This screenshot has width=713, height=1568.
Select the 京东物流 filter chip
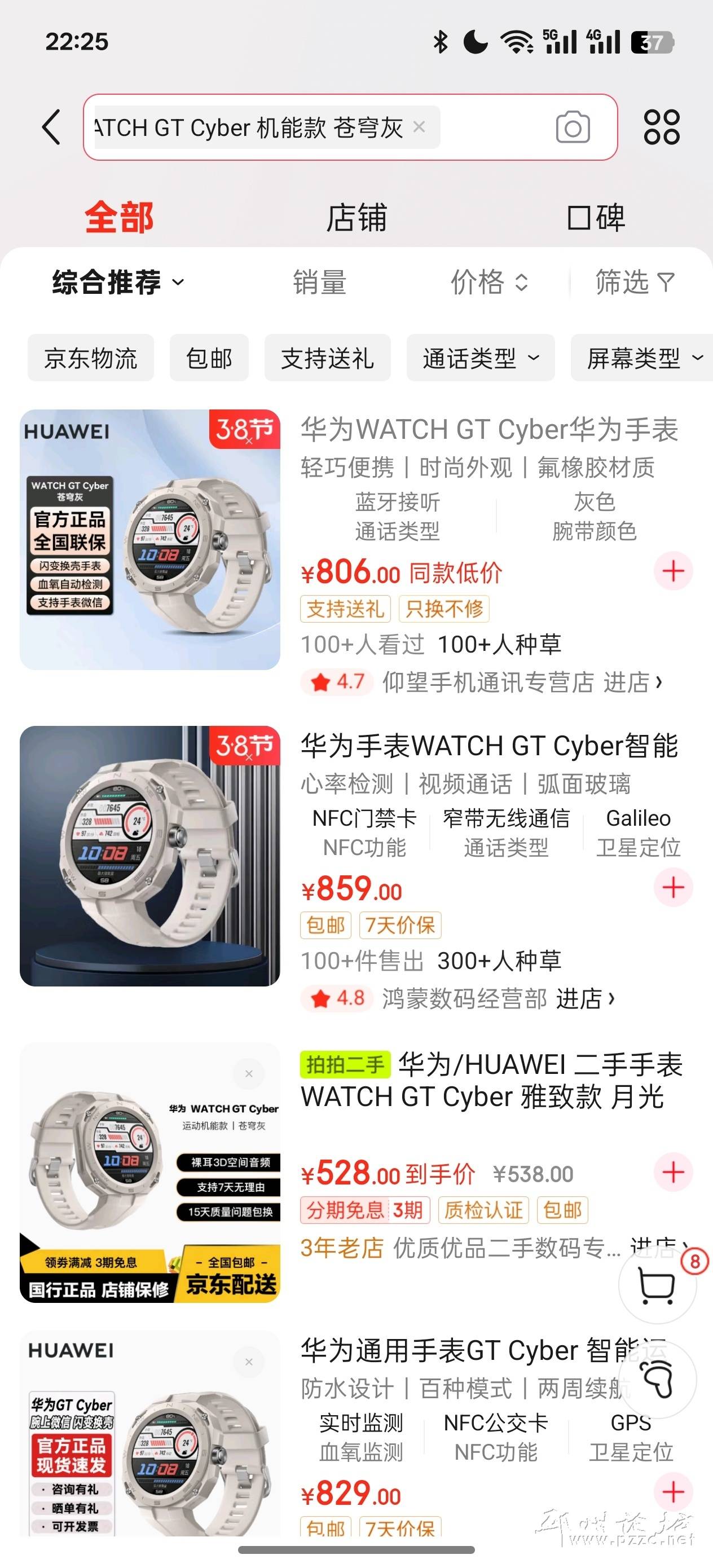pyautogui.click(x=91, y=358)
